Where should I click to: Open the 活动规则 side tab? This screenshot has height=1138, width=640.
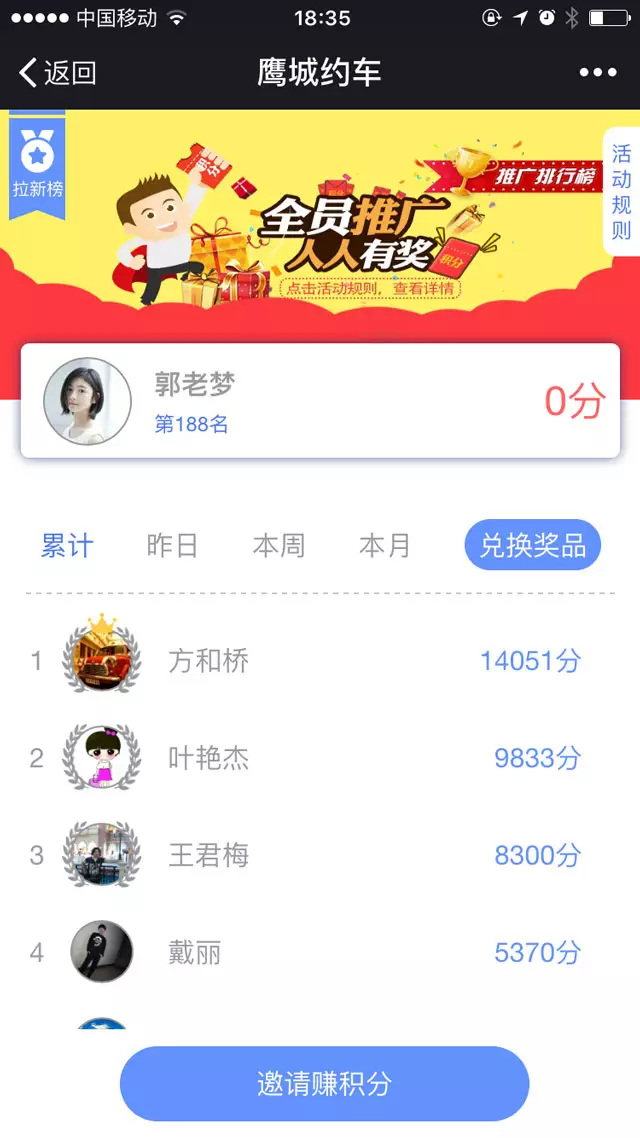coord(621,192)
